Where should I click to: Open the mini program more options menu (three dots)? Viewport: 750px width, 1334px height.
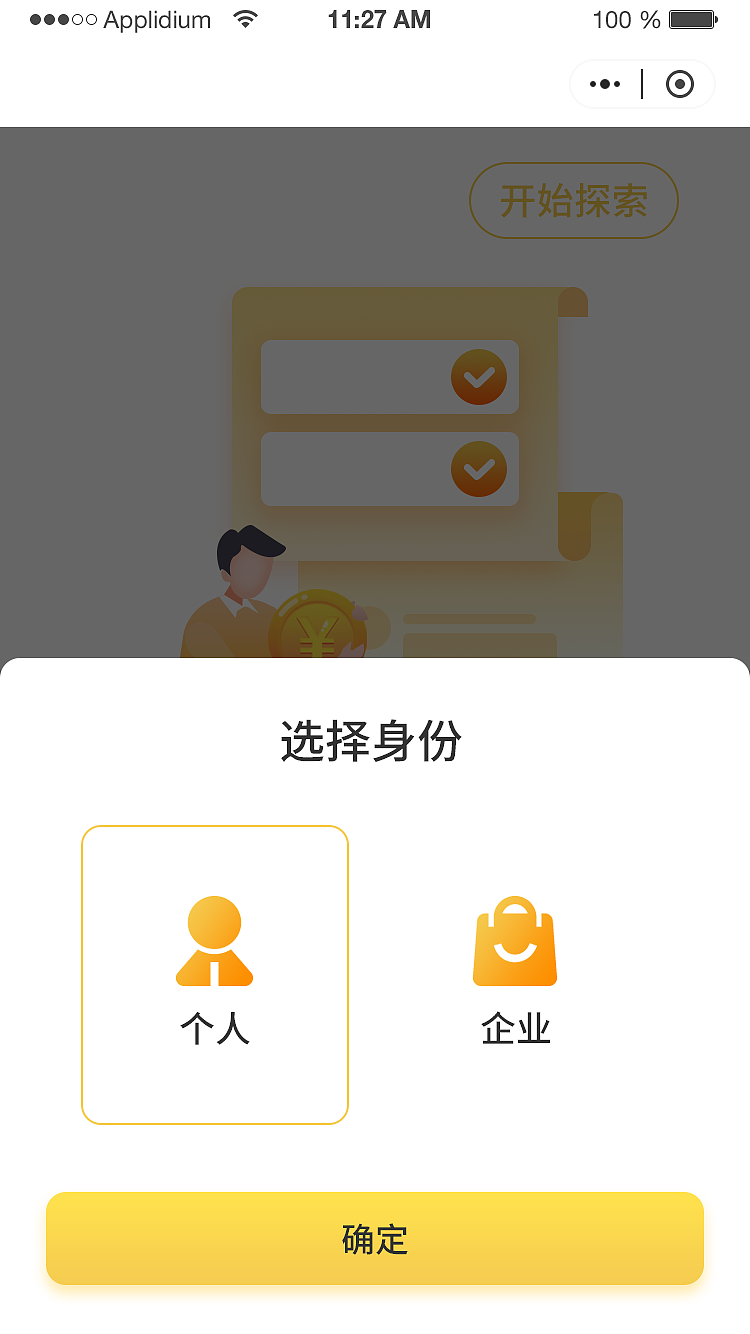(605, 84)
